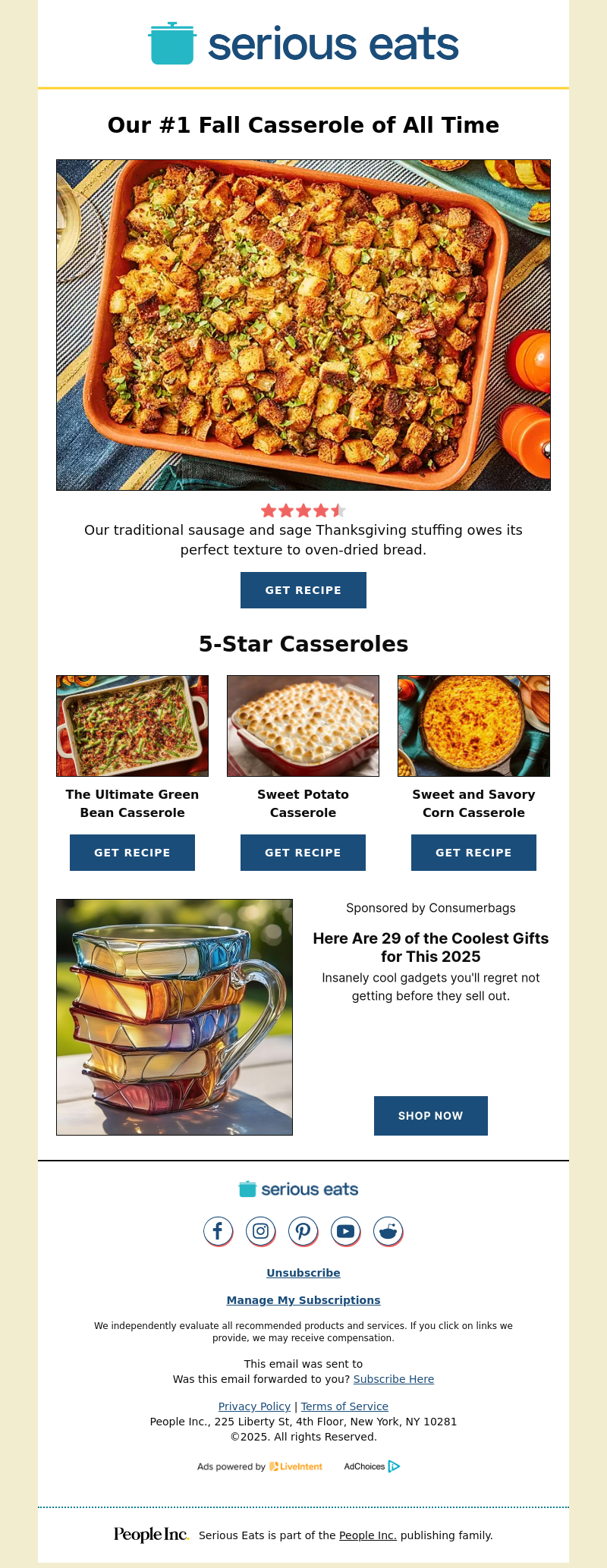Open the sausage and sage stuffing photo

(x=303, y=325)
